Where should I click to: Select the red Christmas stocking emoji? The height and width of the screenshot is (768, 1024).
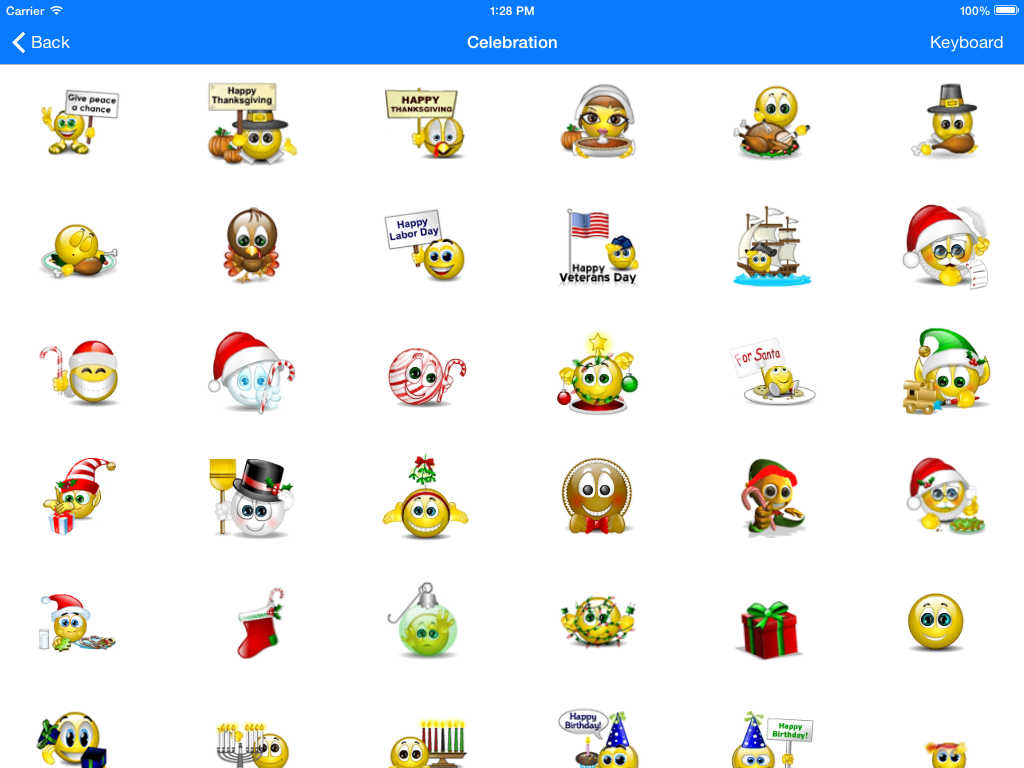tap(260, 622)
